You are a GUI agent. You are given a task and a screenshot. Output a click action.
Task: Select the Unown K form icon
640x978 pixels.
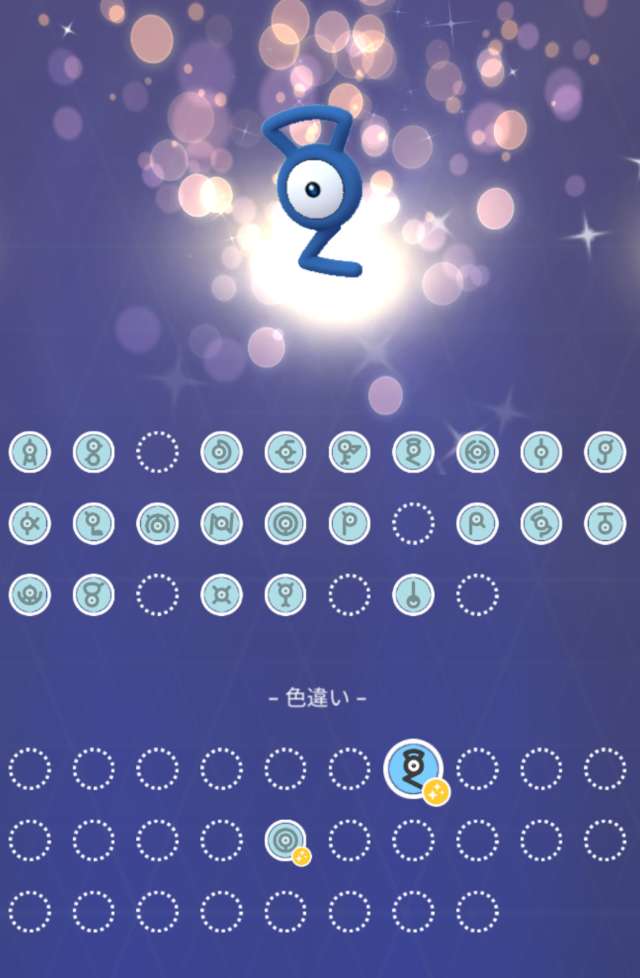pos(30,523)
